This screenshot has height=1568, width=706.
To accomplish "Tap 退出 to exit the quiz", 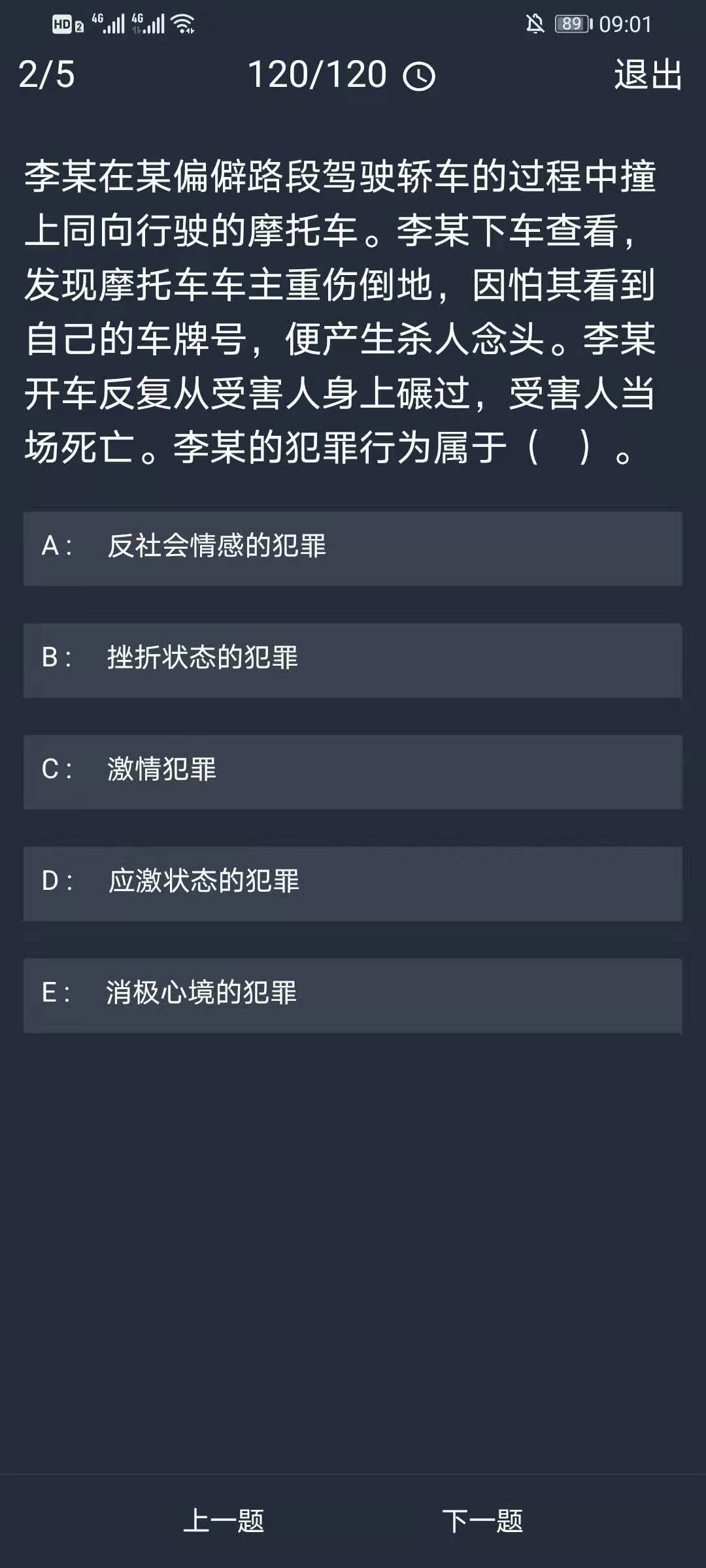I will [648, 74].
